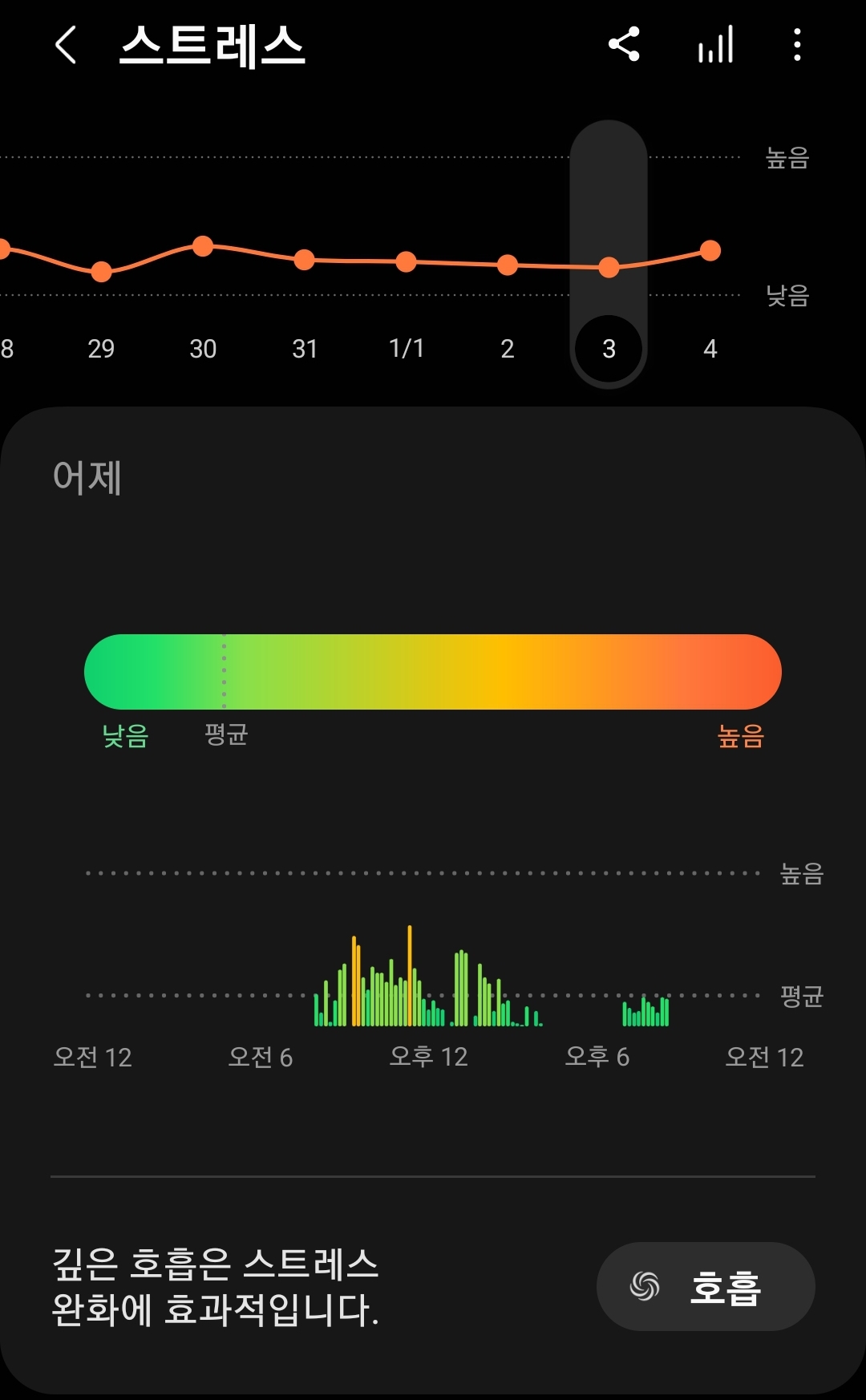
Task: Start the 호흡 breathing exercise
Action: [x=706, y=1286]
